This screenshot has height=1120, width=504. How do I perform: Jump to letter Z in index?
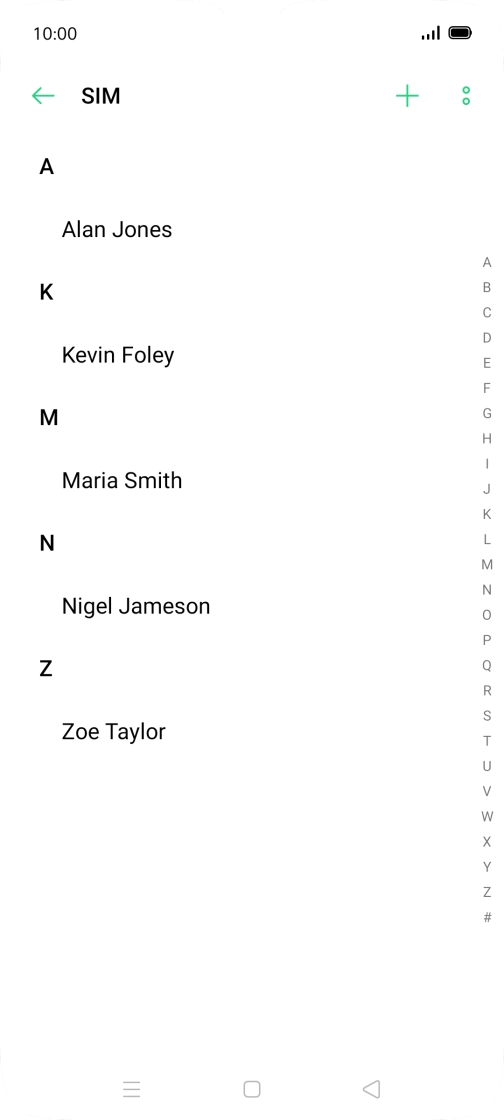coord(487,892)
